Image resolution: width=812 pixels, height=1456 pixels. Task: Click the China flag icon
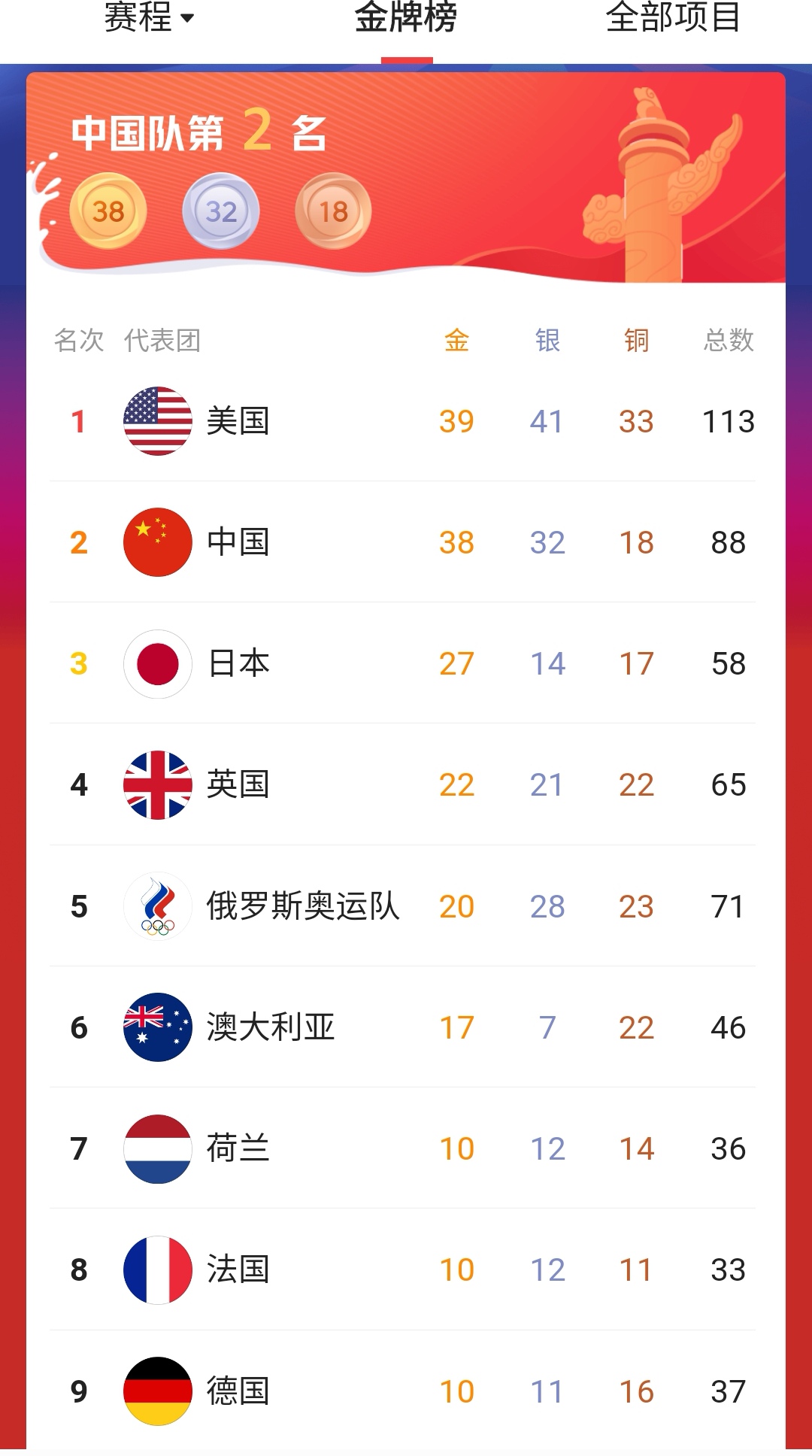[157, 542]
